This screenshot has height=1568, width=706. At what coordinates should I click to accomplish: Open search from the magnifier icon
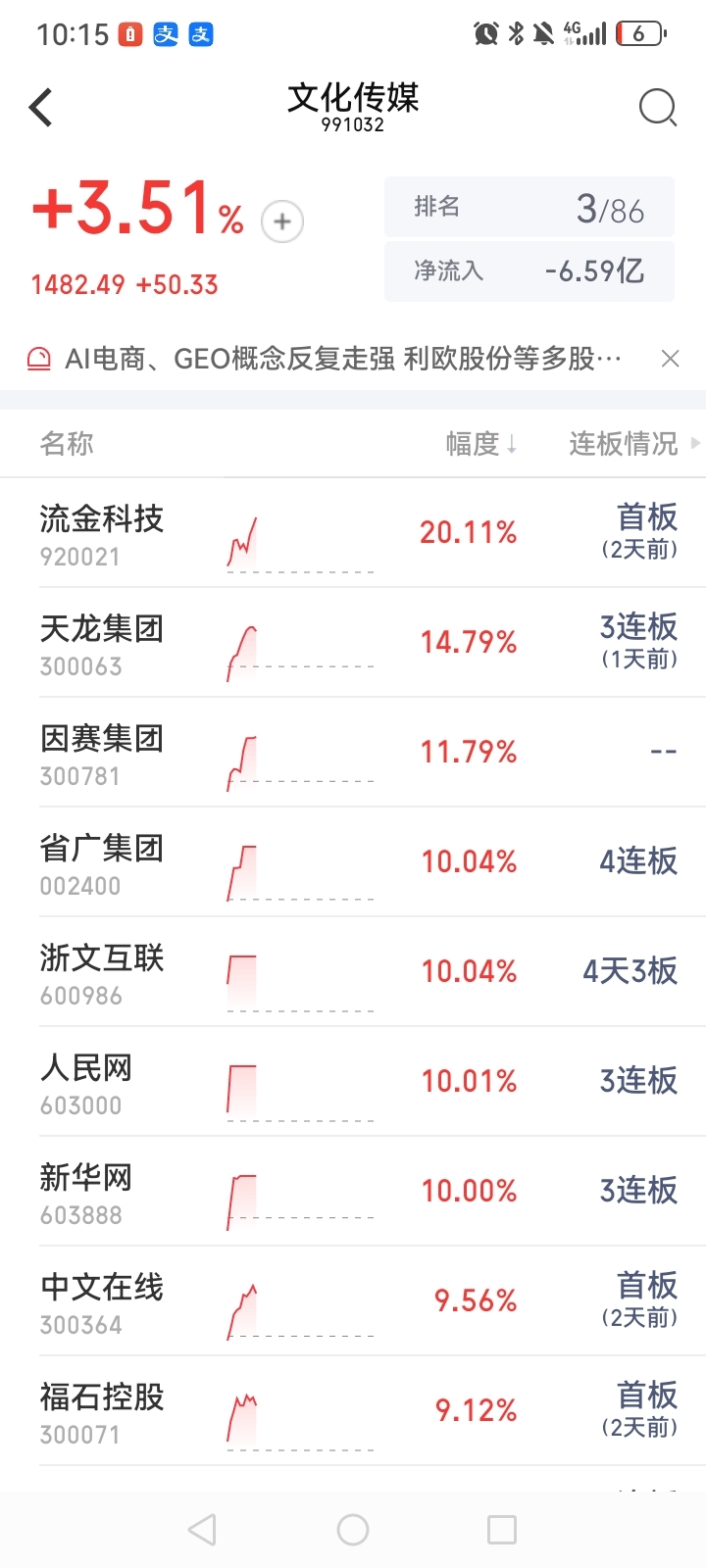click(657, 108)
